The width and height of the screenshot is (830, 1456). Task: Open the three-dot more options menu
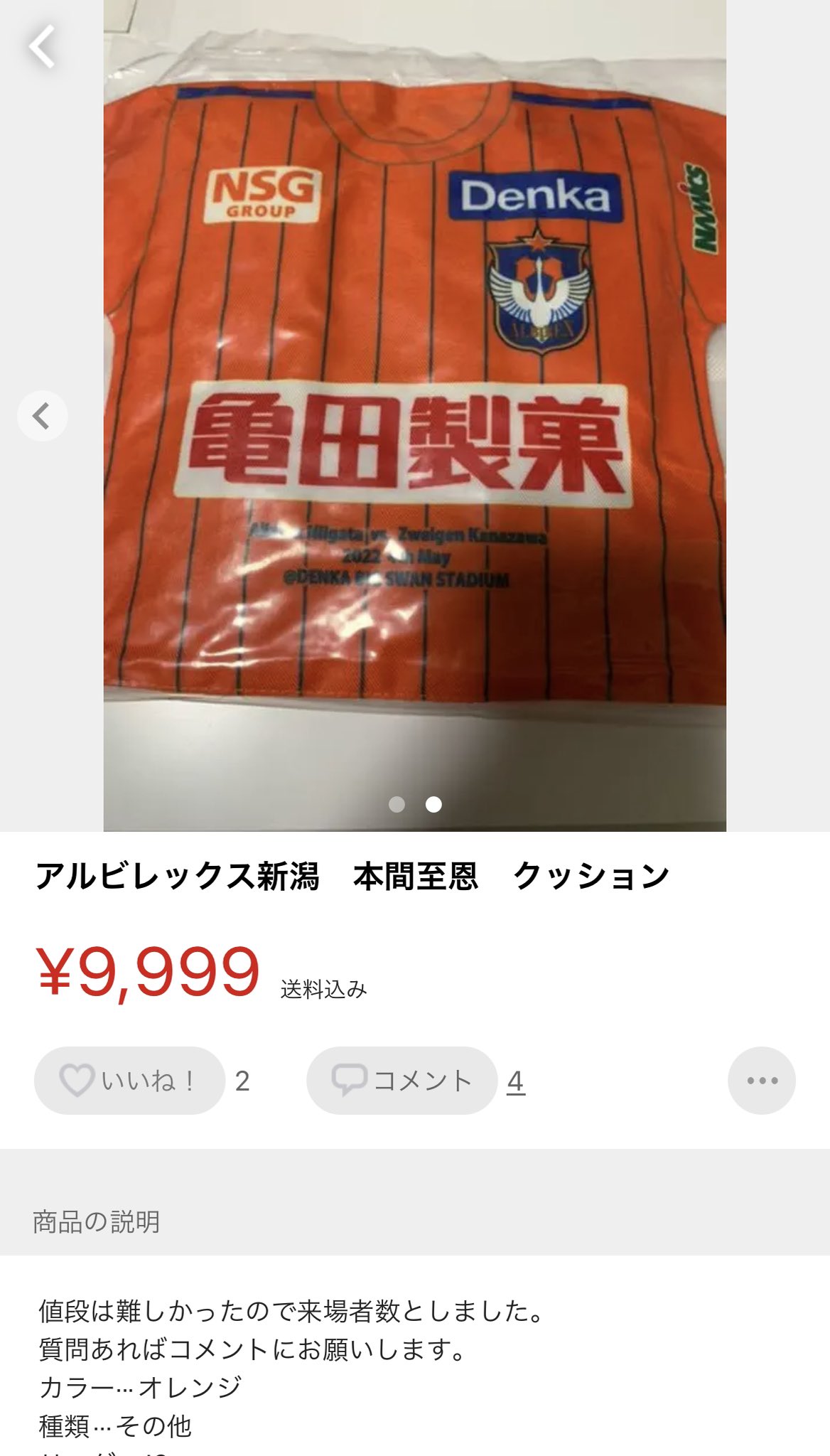(762, 1081)
